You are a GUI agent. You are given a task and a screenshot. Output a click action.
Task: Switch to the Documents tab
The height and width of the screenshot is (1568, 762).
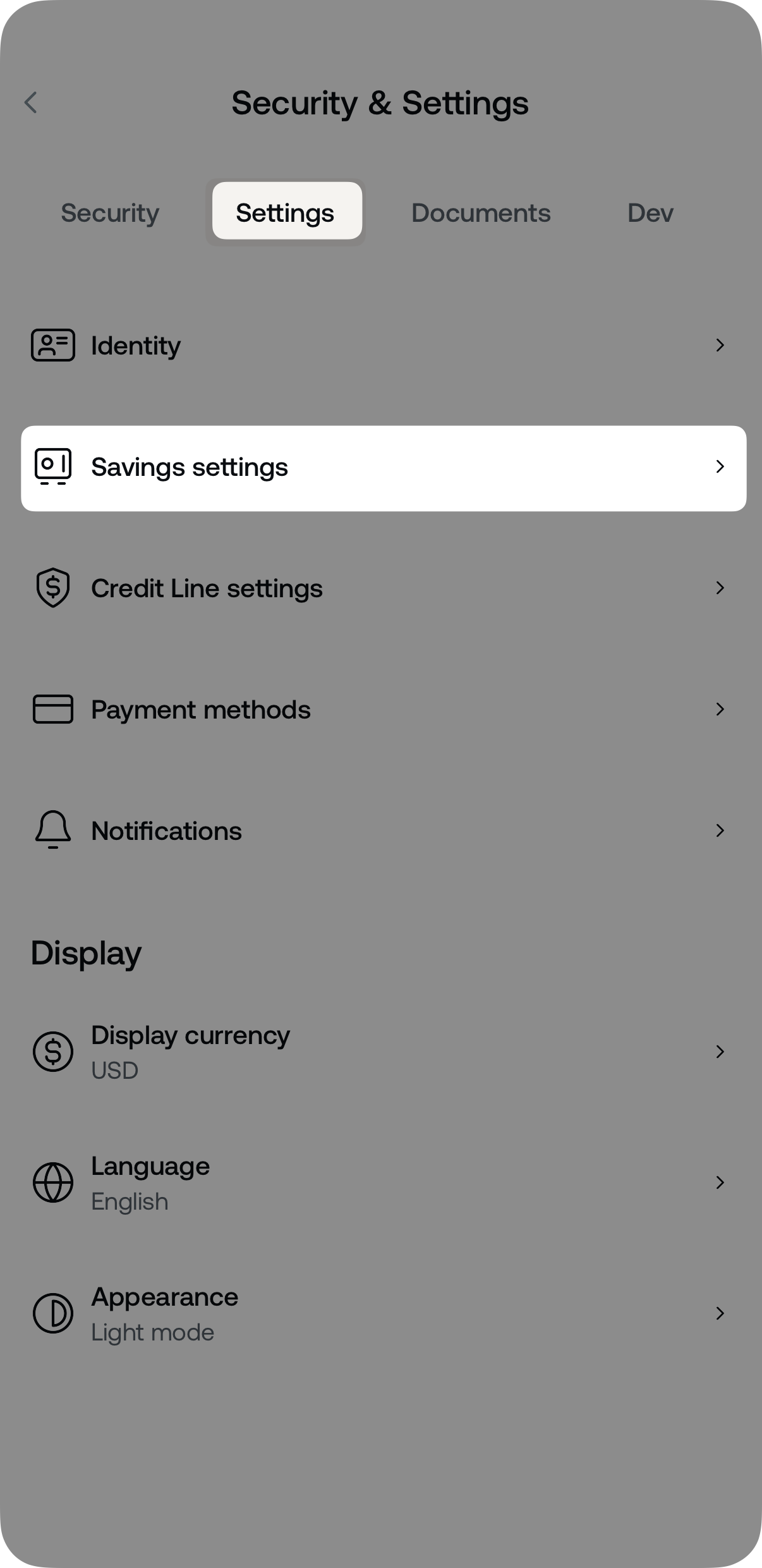(x=481, y=213)
